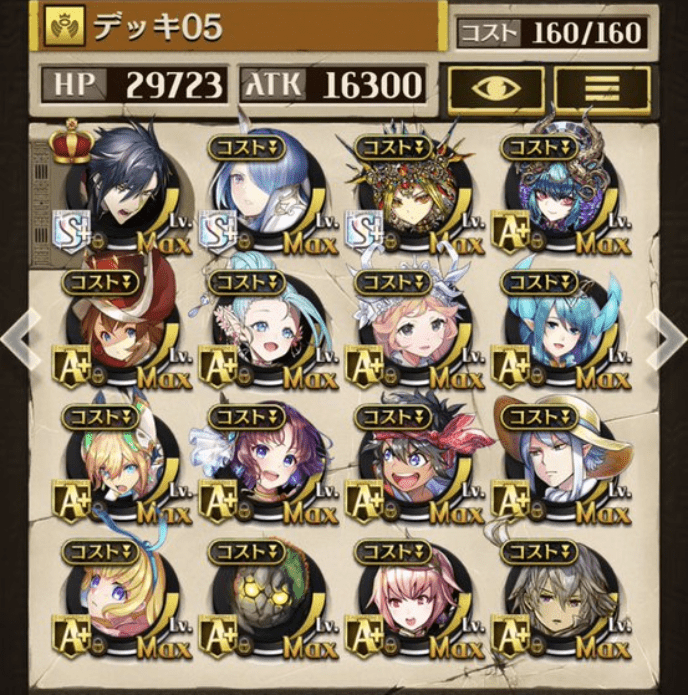Go to the next deck with right arrow

[668, 340]
